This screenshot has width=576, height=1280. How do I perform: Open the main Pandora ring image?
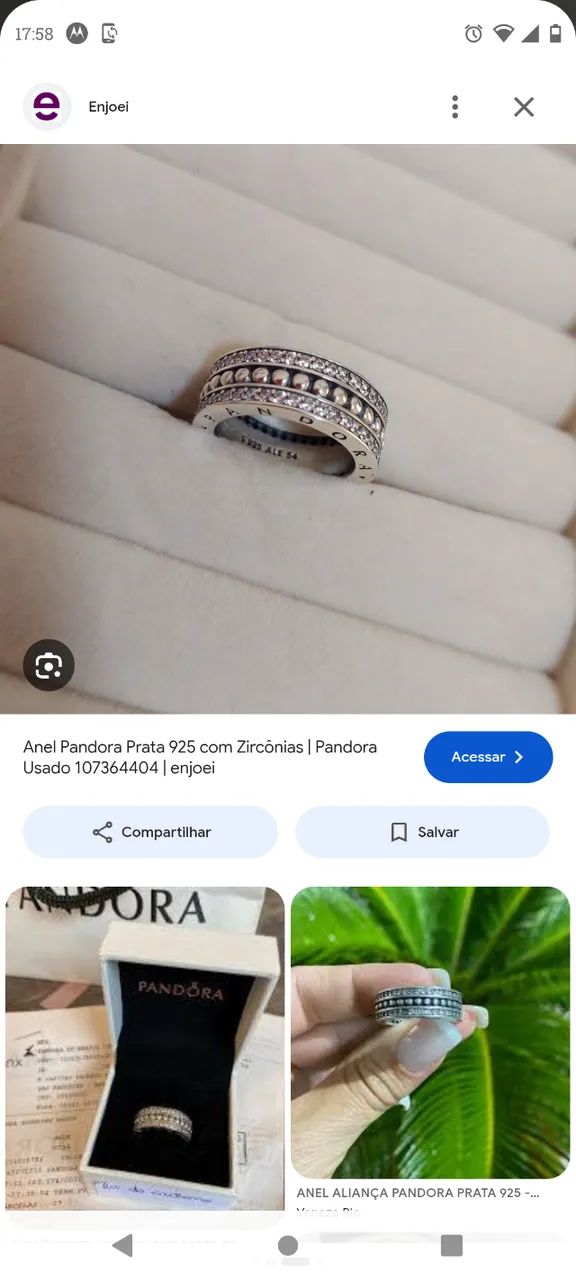(288, 429)
